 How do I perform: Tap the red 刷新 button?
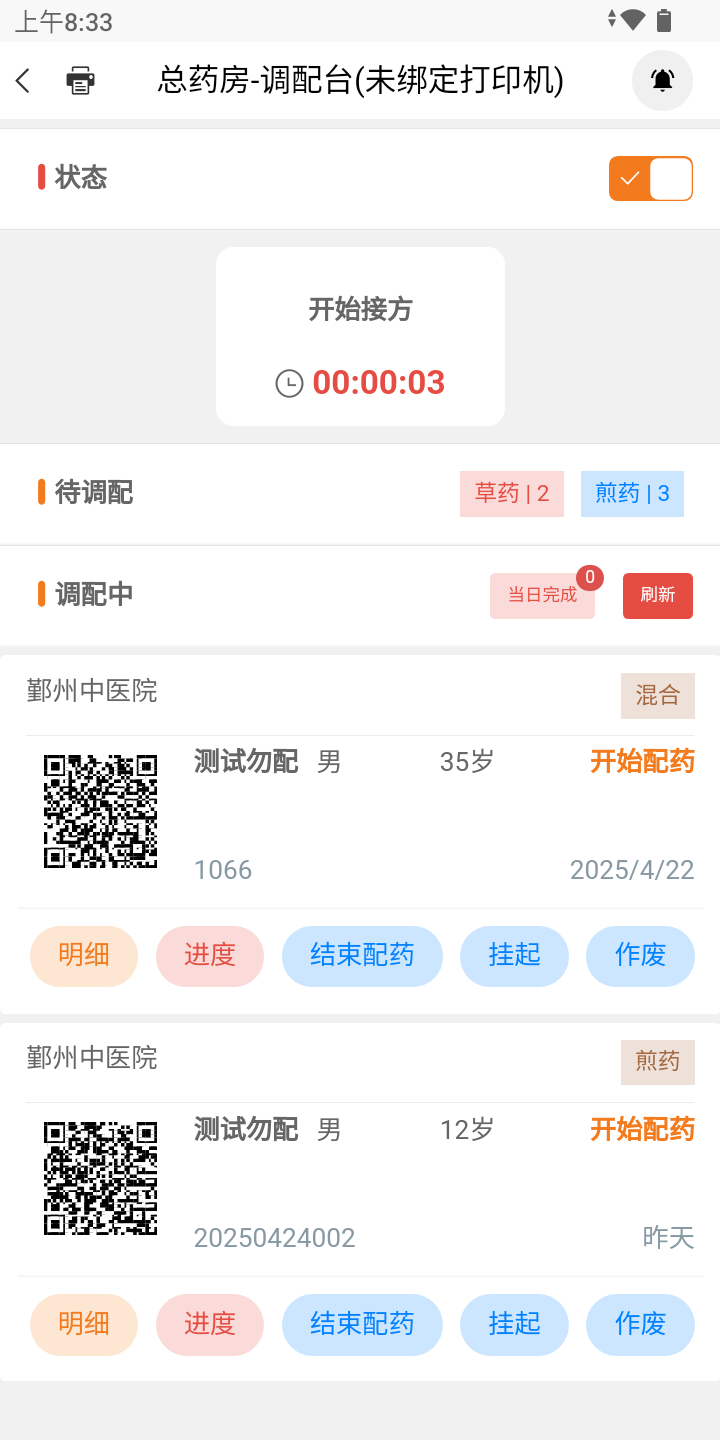coord(658,596)
